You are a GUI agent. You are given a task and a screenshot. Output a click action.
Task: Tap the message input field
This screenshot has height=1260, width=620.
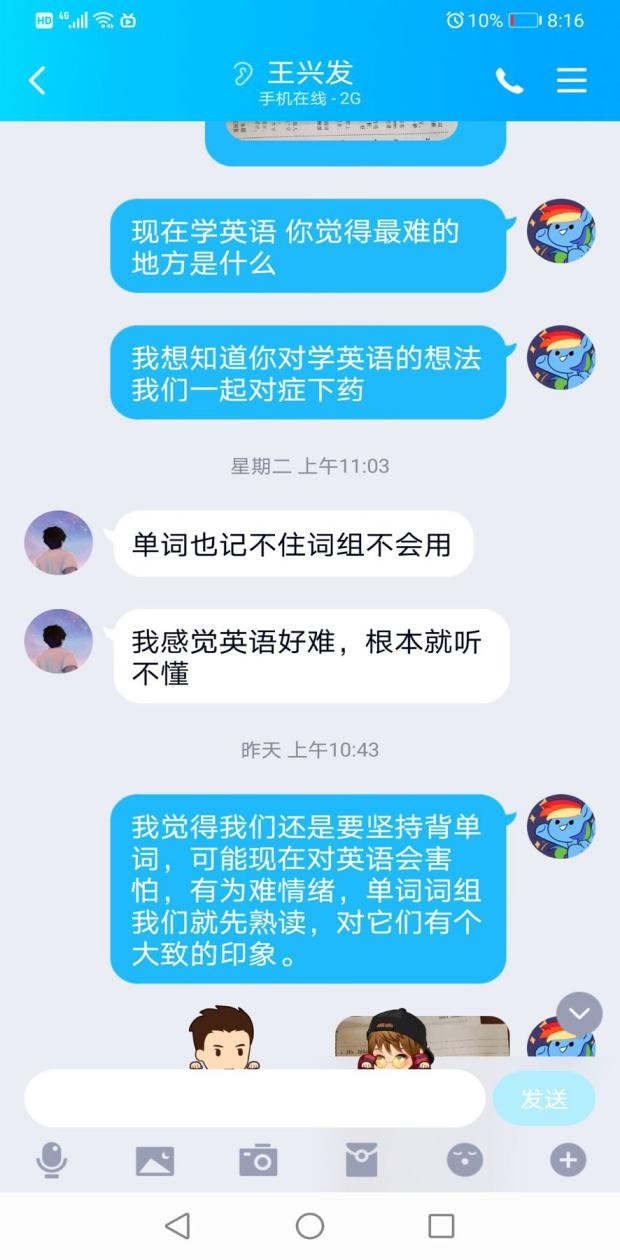coord(254,1098)
